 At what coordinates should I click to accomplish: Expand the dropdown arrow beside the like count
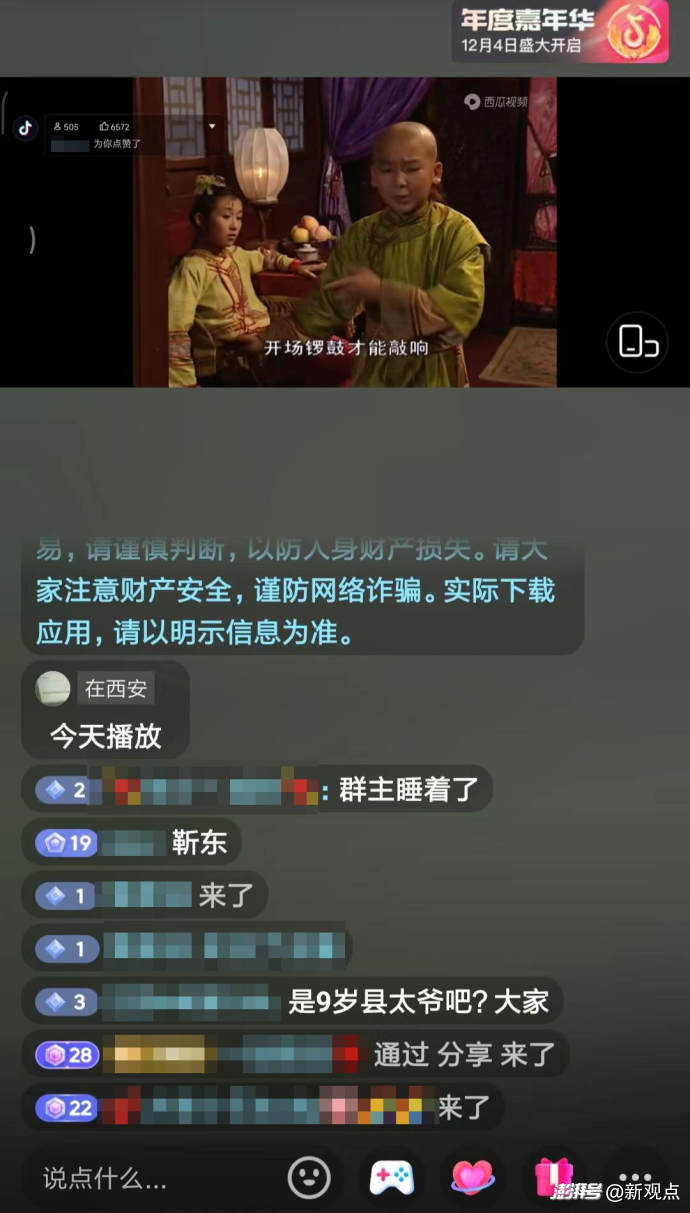click(212, 127)
